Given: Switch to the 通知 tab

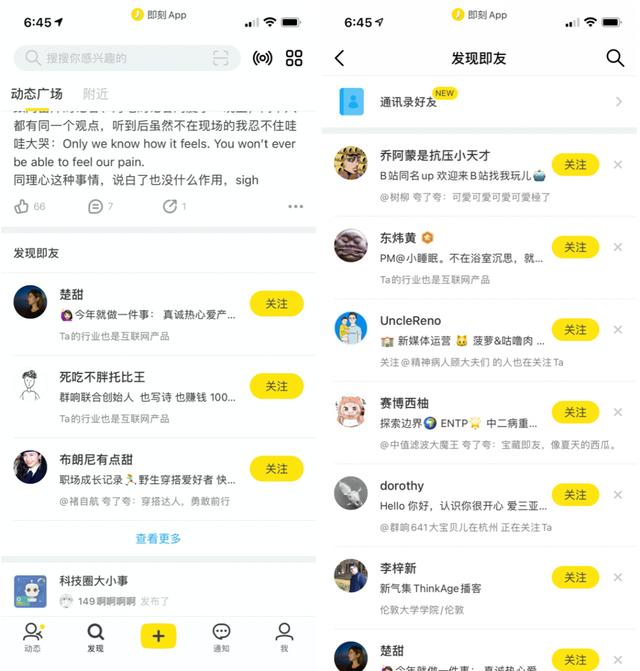Looking at the screenshot, I should click(221, 635).
